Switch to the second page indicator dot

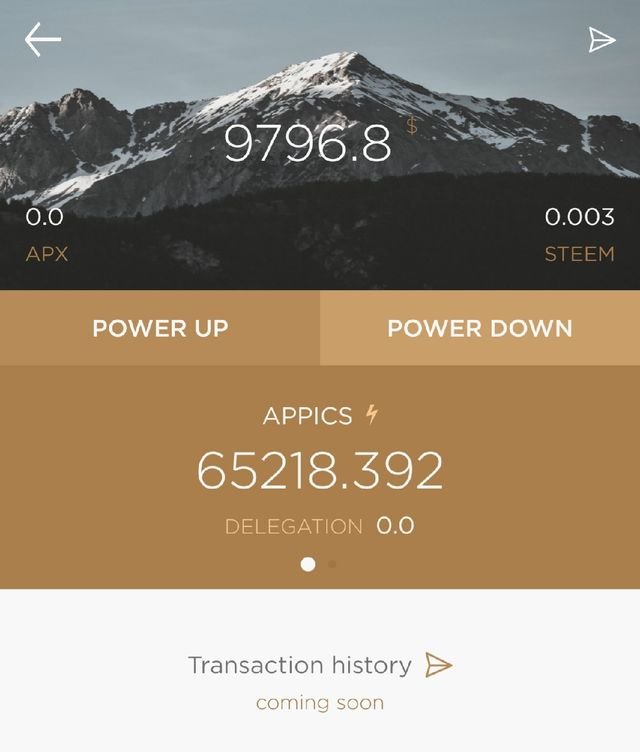point(332,564)
